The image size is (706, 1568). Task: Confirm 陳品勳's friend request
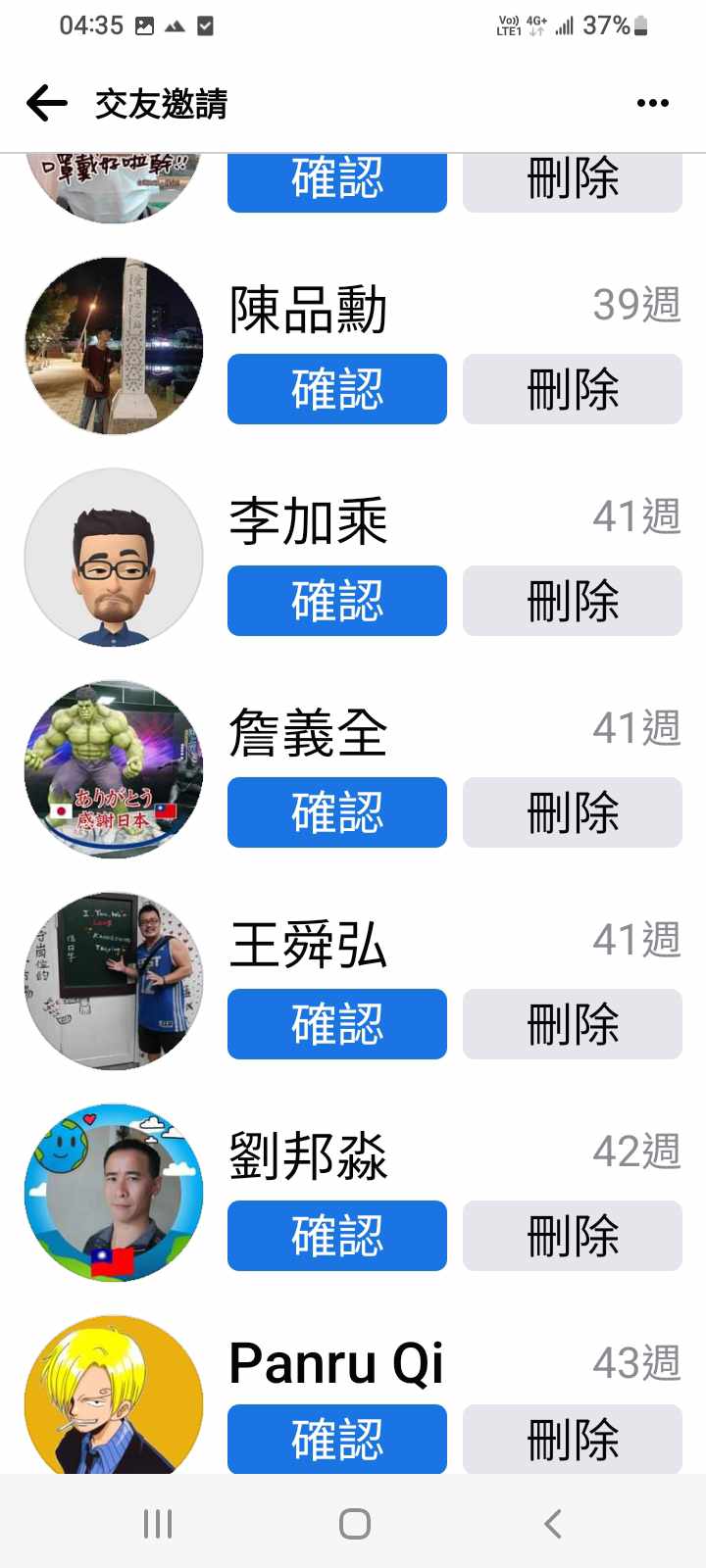336,389
